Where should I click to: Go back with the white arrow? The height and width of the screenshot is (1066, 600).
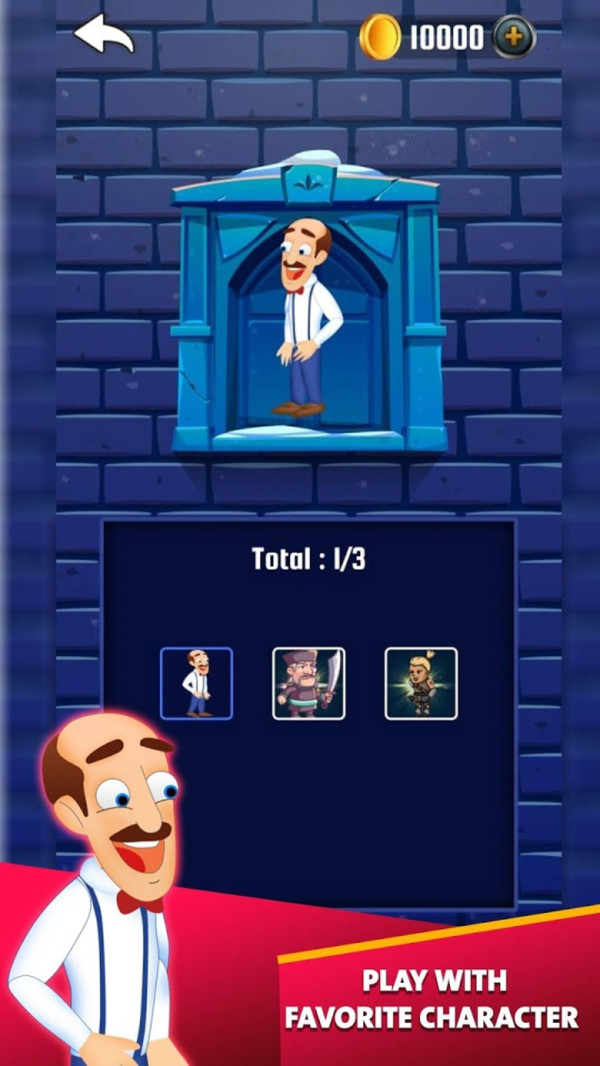pos(103,33)
